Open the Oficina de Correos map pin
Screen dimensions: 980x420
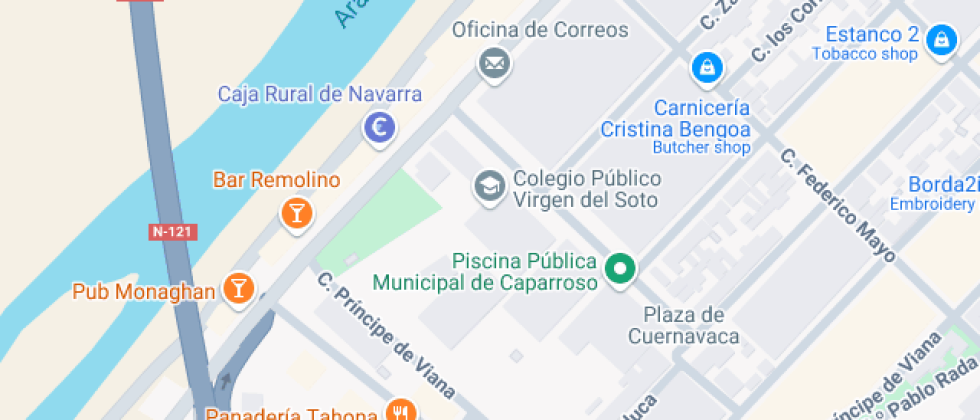(494, 64)
